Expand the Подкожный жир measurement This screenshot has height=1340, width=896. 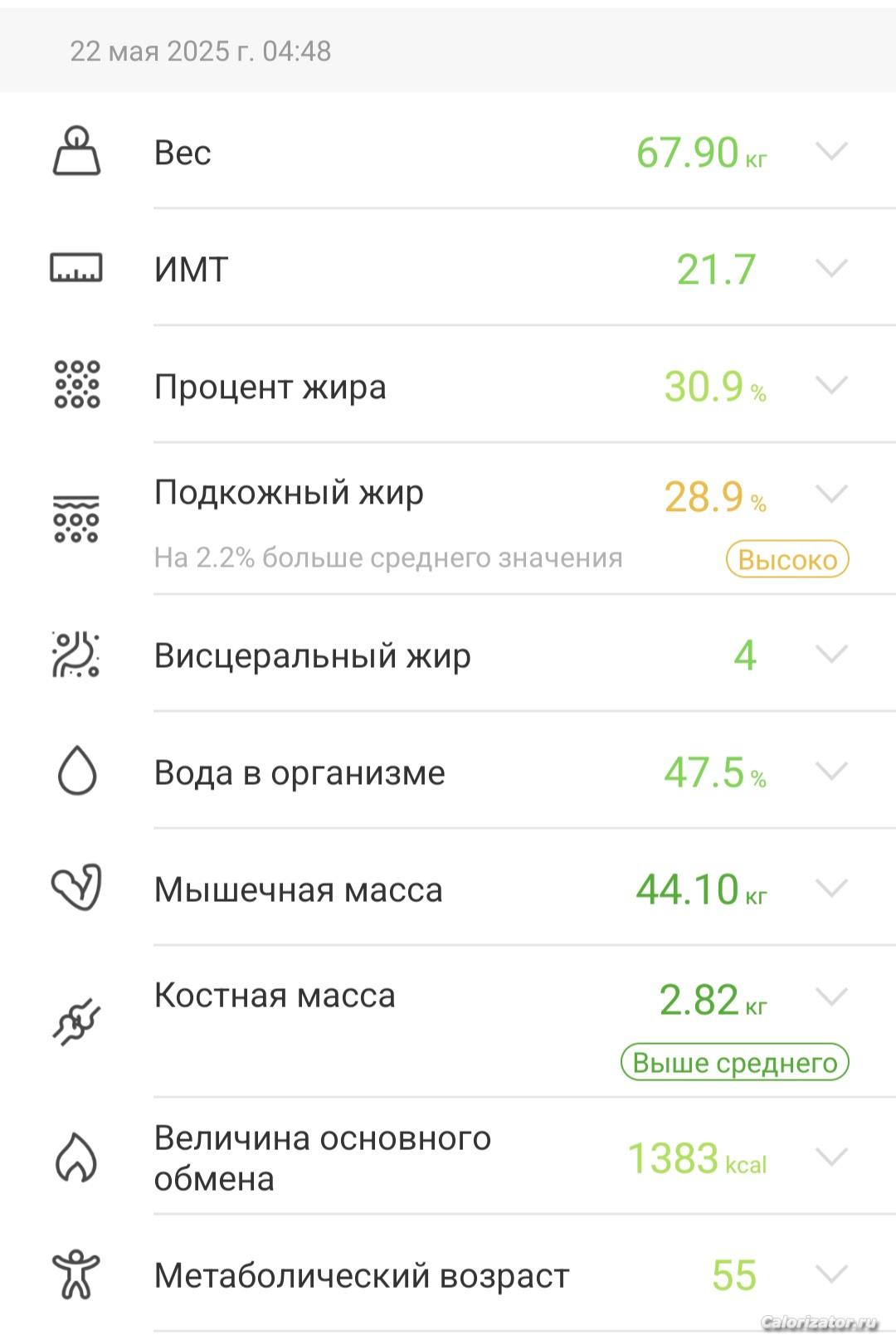tap(831, 495)
